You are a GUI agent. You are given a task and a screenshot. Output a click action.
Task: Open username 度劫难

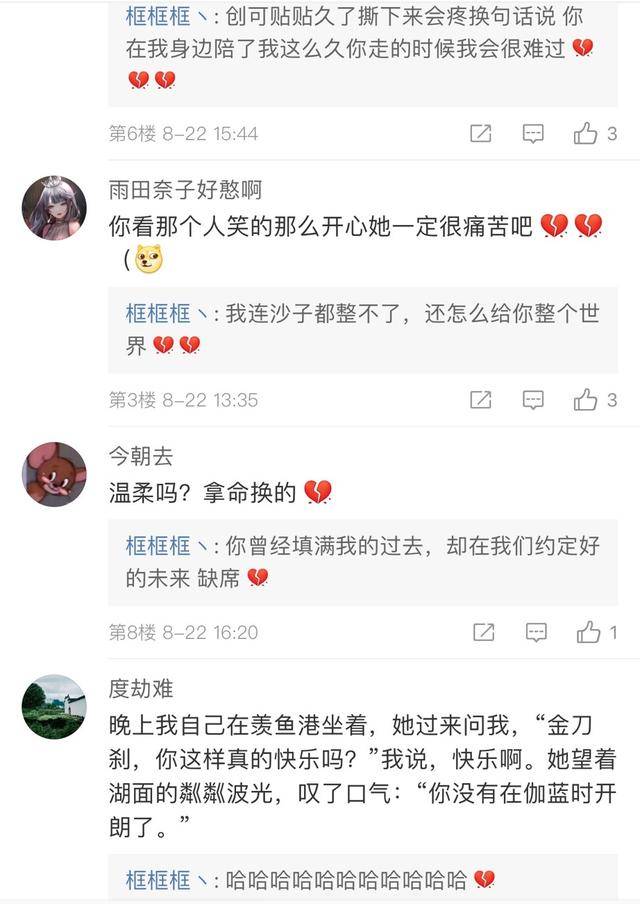pos(141,689)
